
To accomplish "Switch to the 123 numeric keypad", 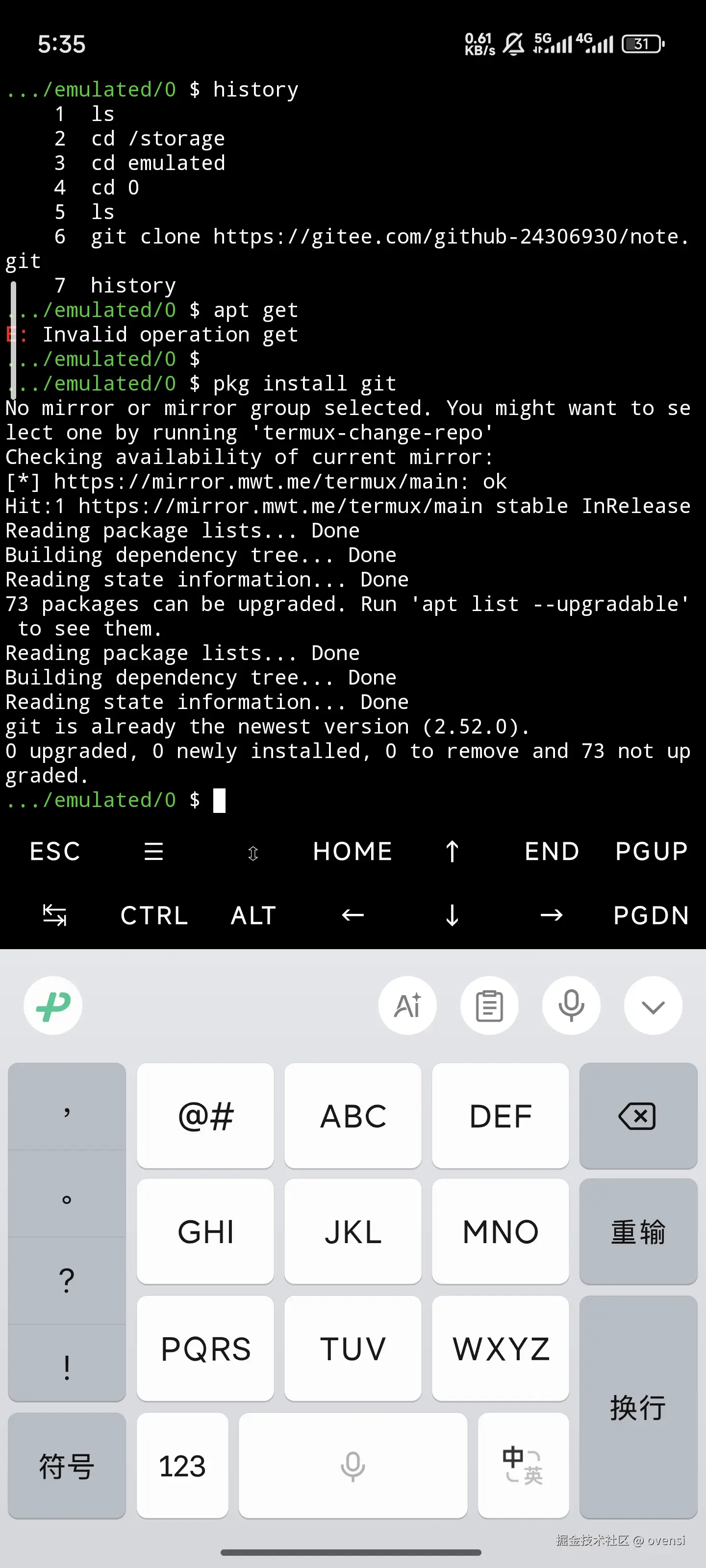I will (182, 1466).
